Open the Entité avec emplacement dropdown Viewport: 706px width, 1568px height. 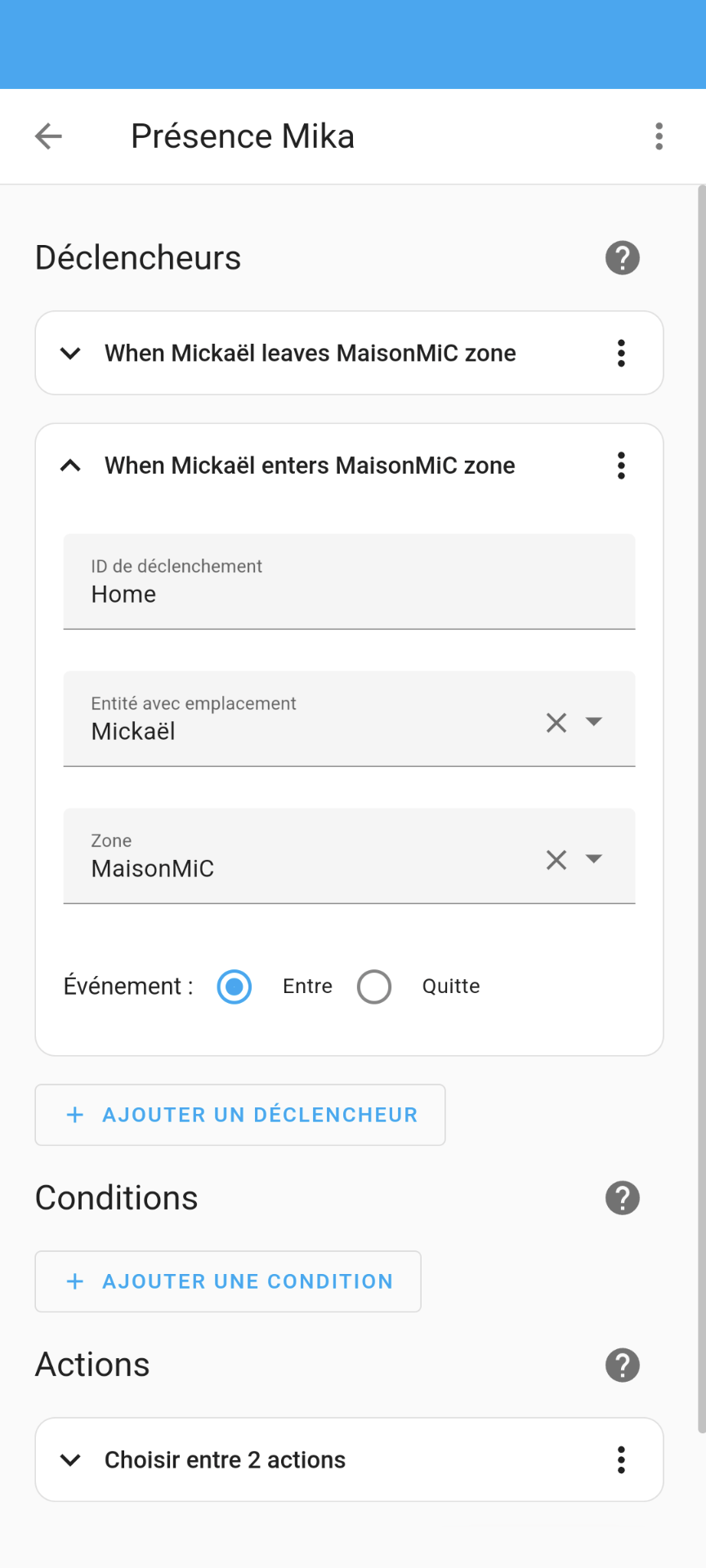[x=594, y=721]
